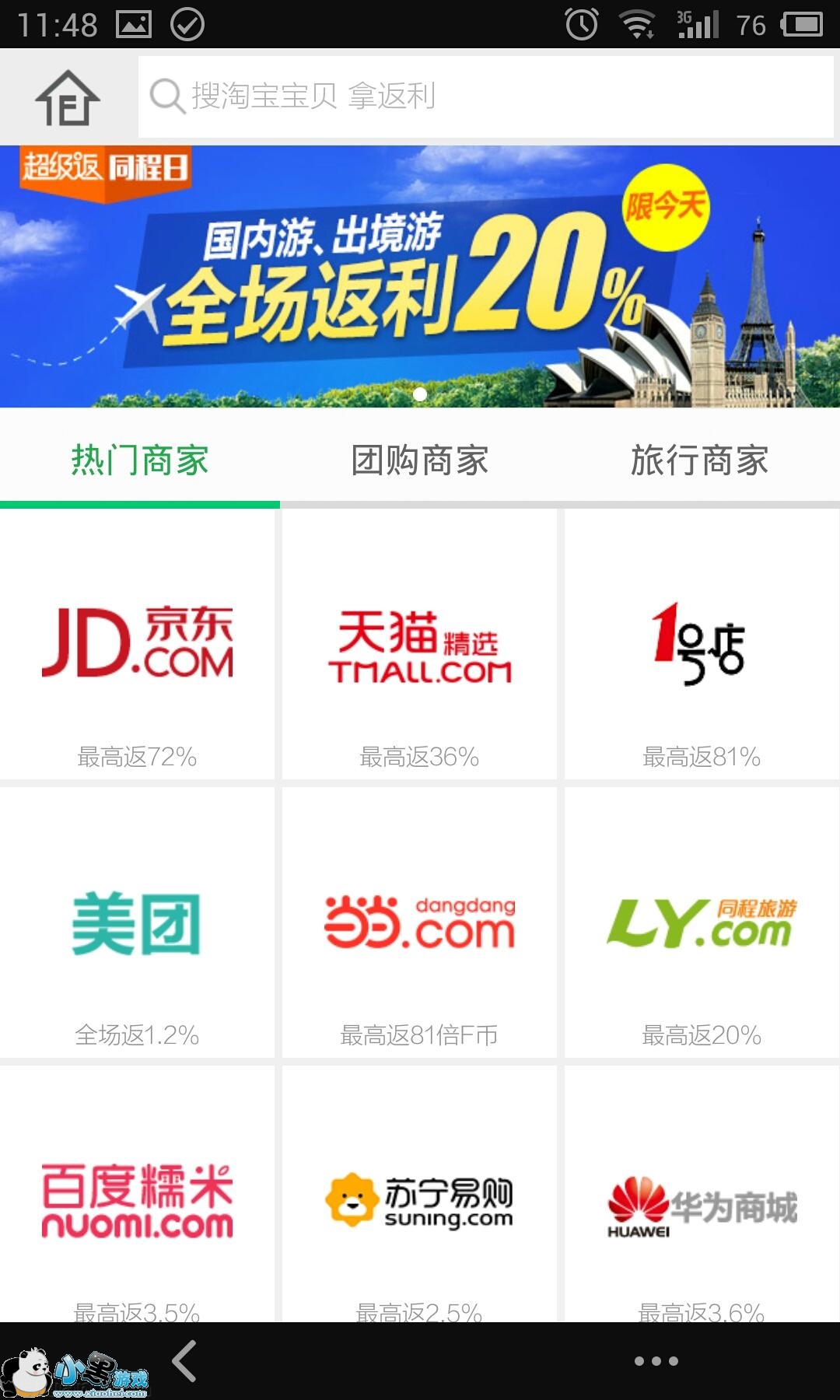The width and height of the screenshot is (840, 1400).
Task: Open the 20% travel rebate banner
Action: (x=420, y=277)
